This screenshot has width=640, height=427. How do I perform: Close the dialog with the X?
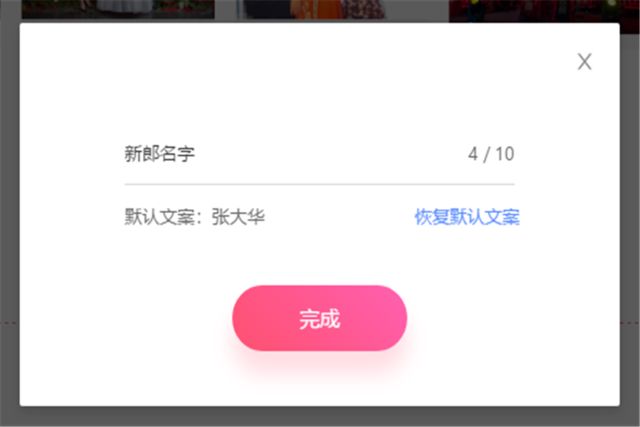pos(584,62)
